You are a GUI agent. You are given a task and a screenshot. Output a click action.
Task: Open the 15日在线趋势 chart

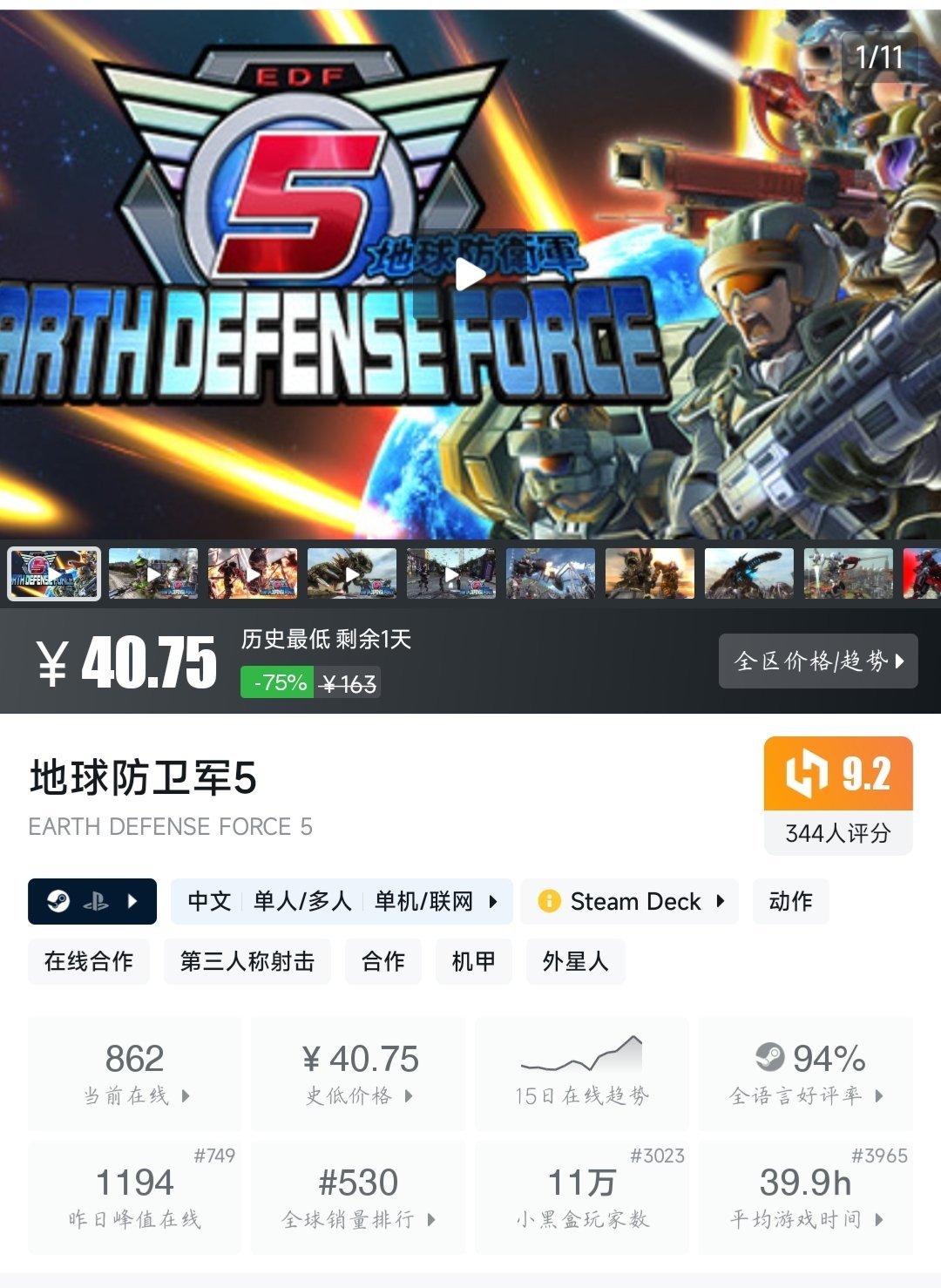point(581,1074)
